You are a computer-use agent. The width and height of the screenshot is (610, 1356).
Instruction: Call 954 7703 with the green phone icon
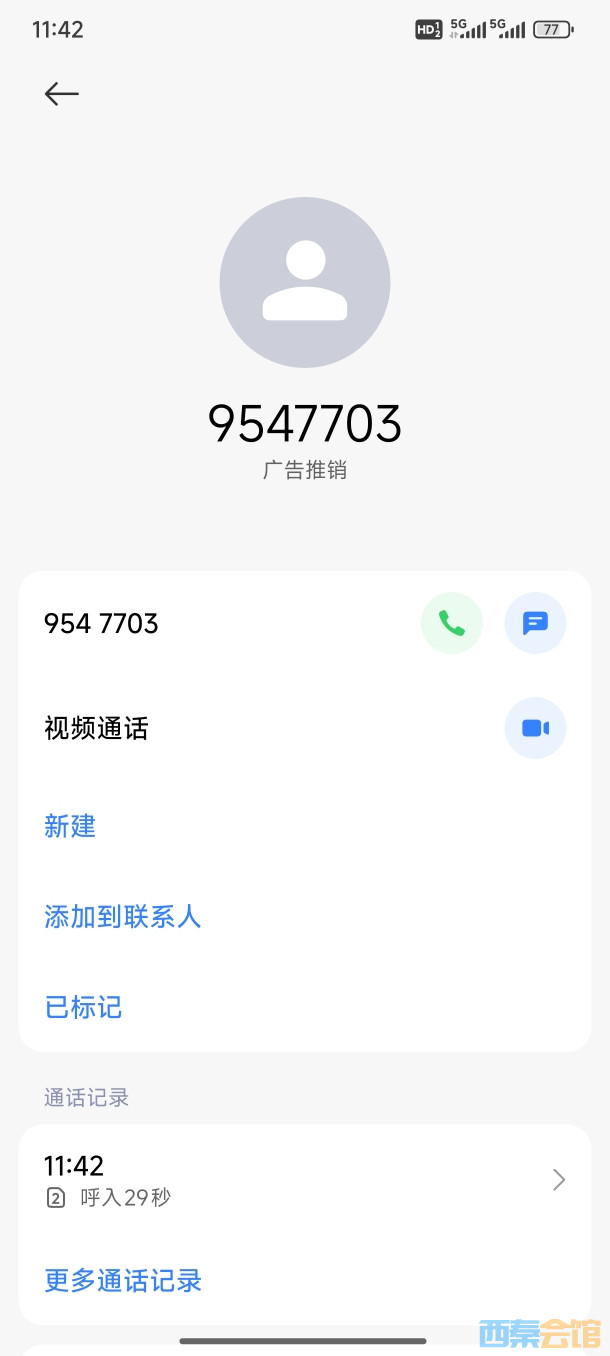451,624
